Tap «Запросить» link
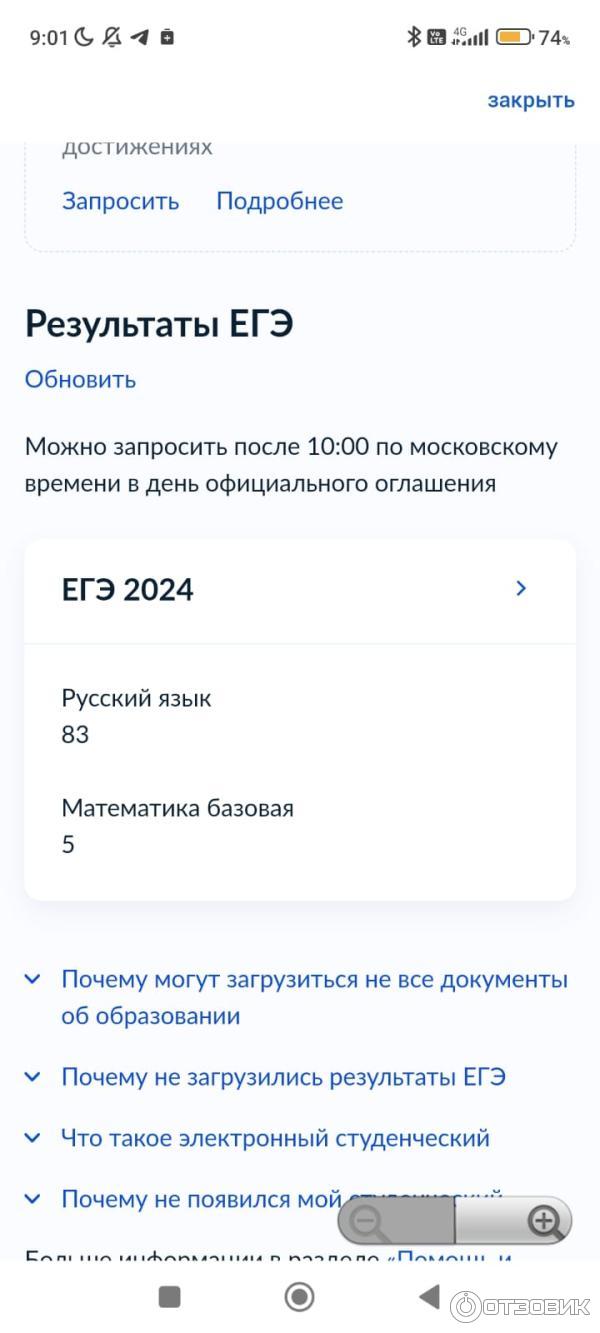 point(120,201)
